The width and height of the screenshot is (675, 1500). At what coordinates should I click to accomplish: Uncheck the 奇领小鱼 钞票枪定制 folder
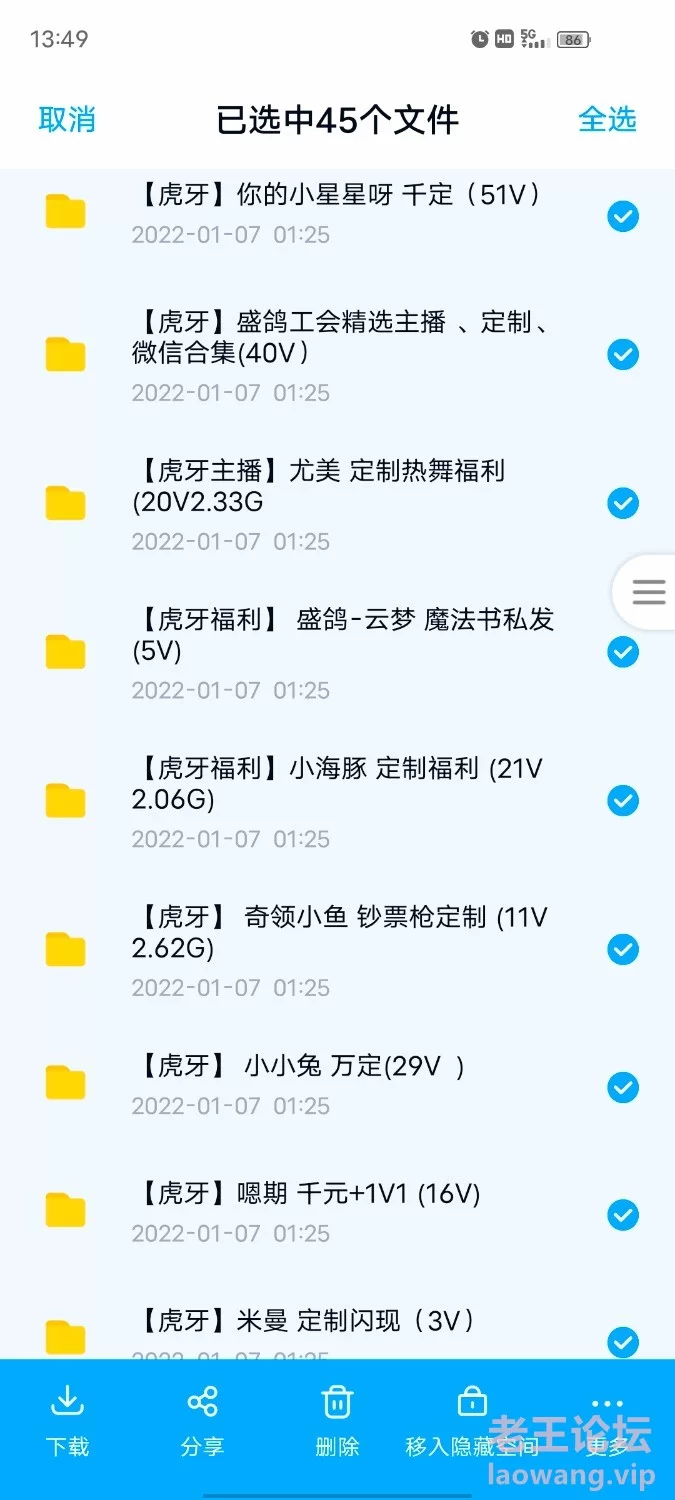623,949
